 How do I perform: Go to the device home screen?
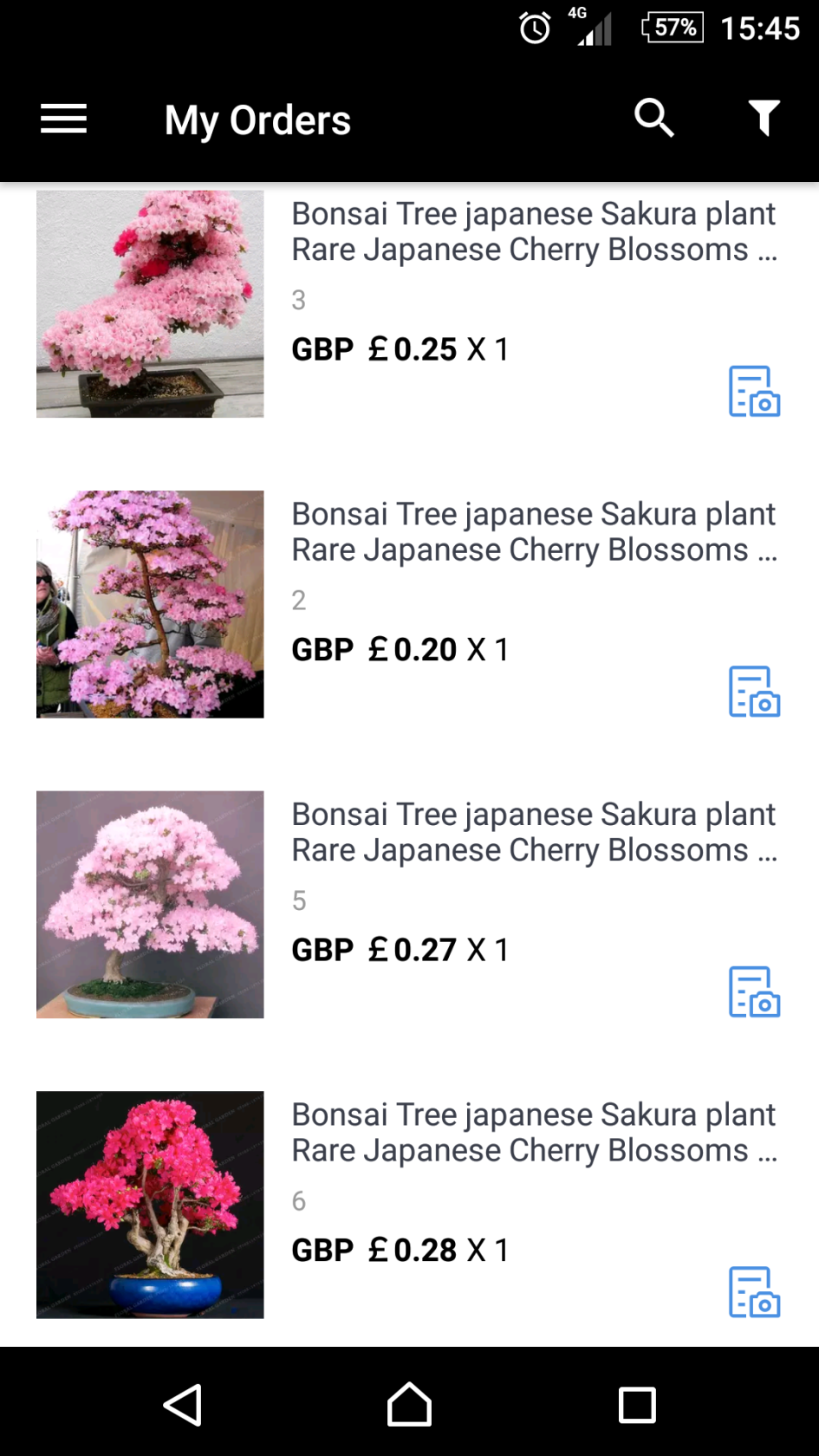point(409,1404)
